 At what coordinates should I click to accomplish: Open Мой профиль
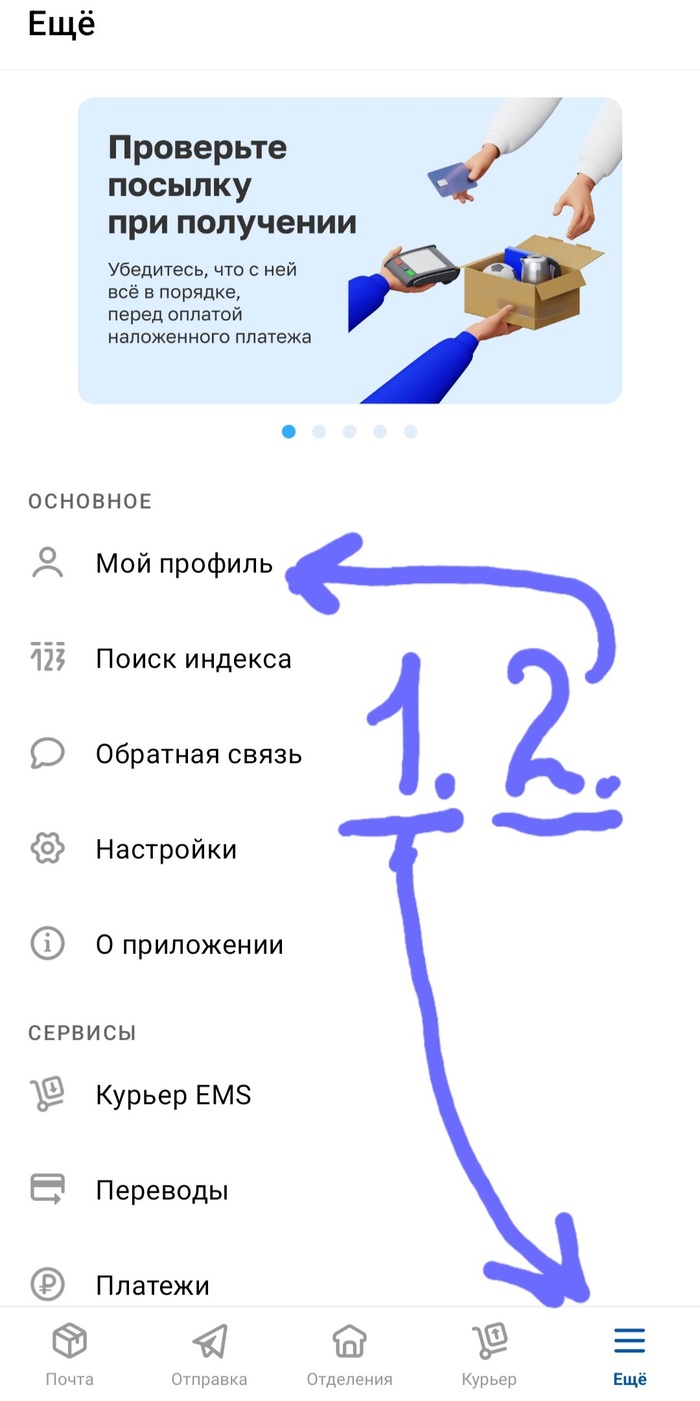click(x=183, y=563)
